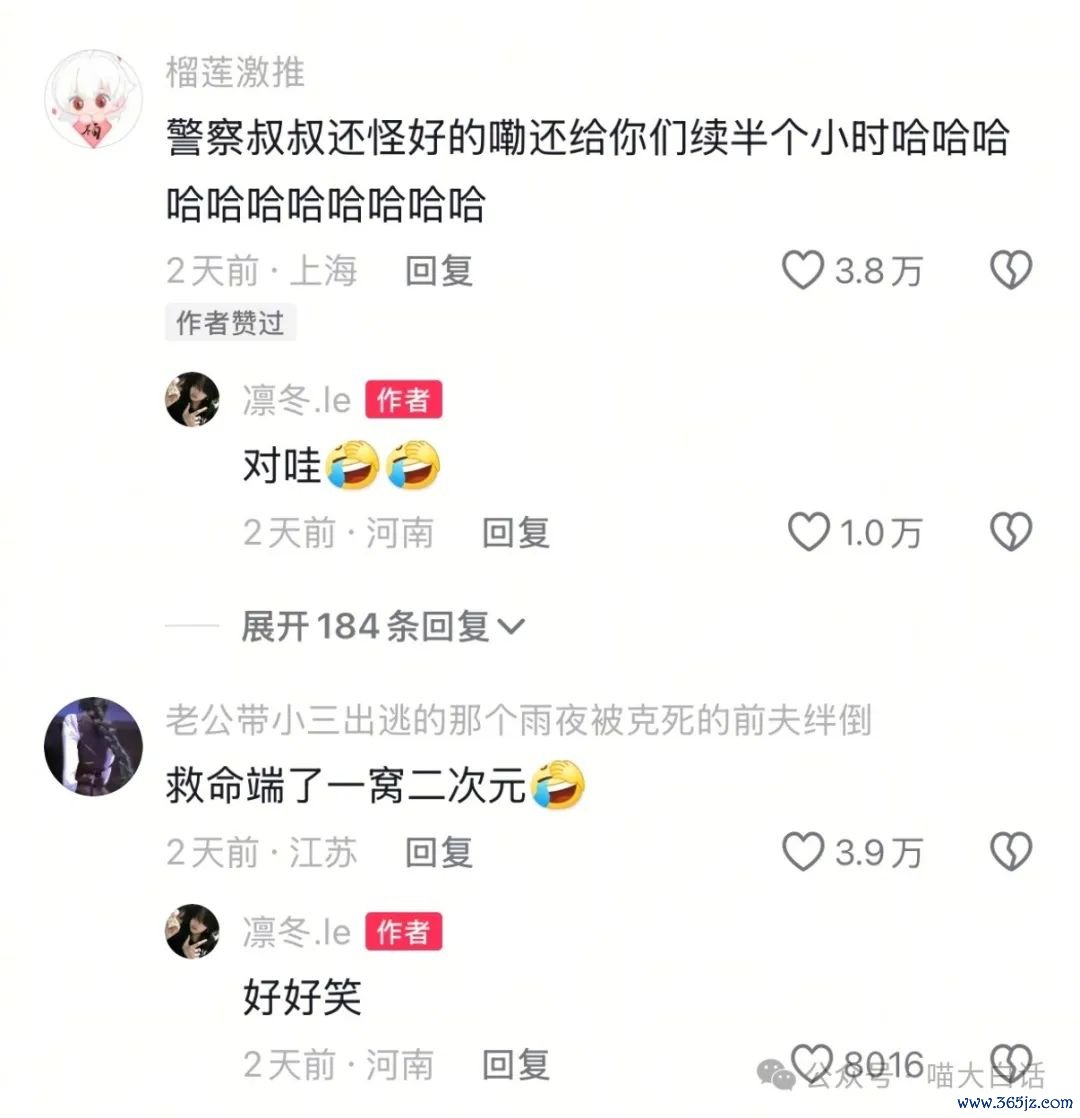Image resolution: width=1080 pixels, height=1118 pixels.
Task: Open 凛冬.le's avatar beside 对哇
Action: (x=193, y=400)
